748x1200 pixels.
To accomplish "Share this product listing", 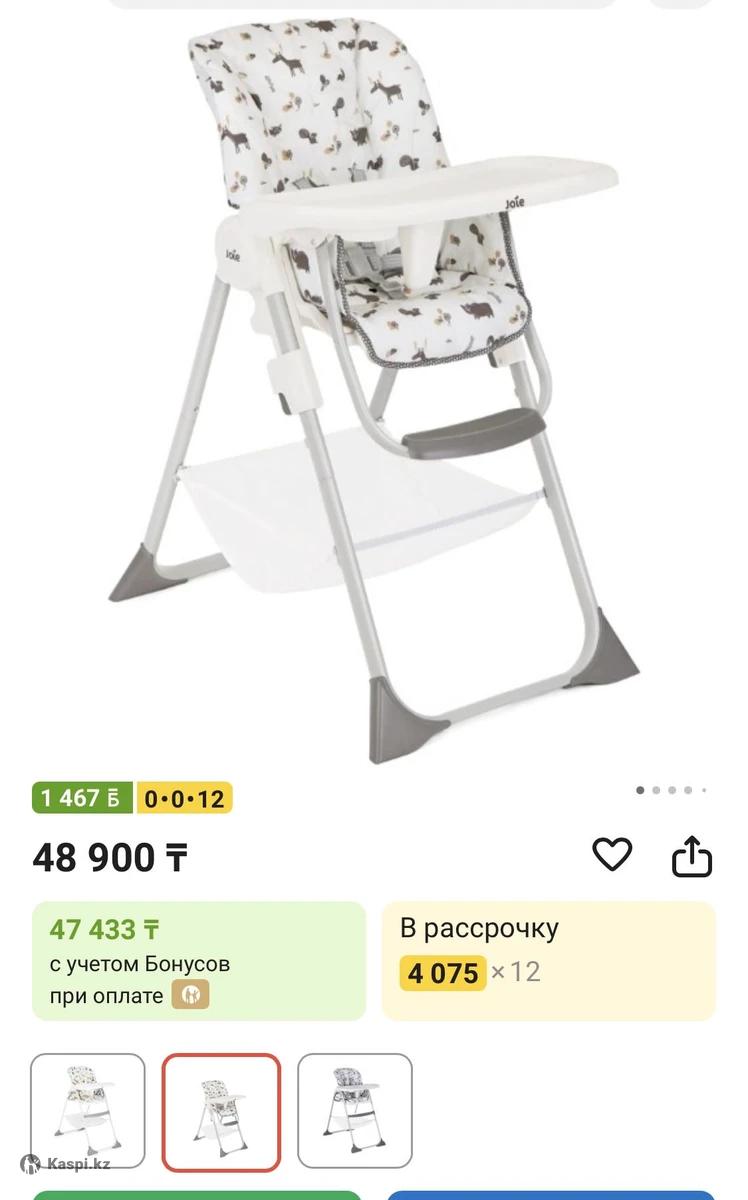I will pos(691,857).
